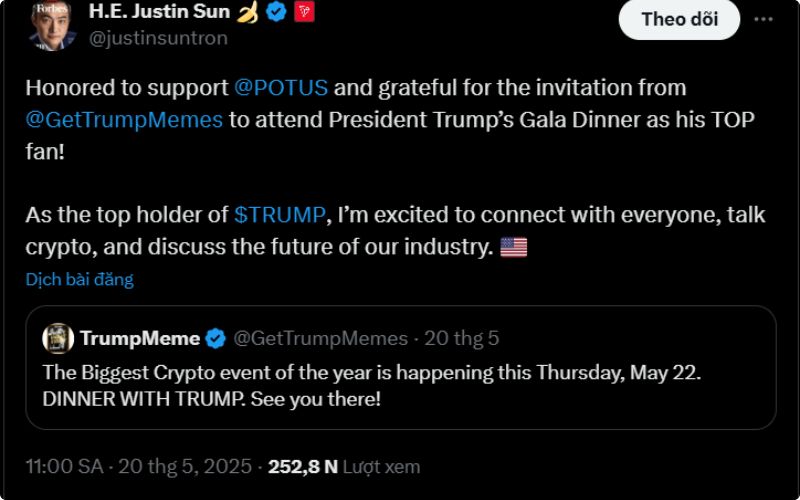Open the @POTUS mention link

coord(281,88)
